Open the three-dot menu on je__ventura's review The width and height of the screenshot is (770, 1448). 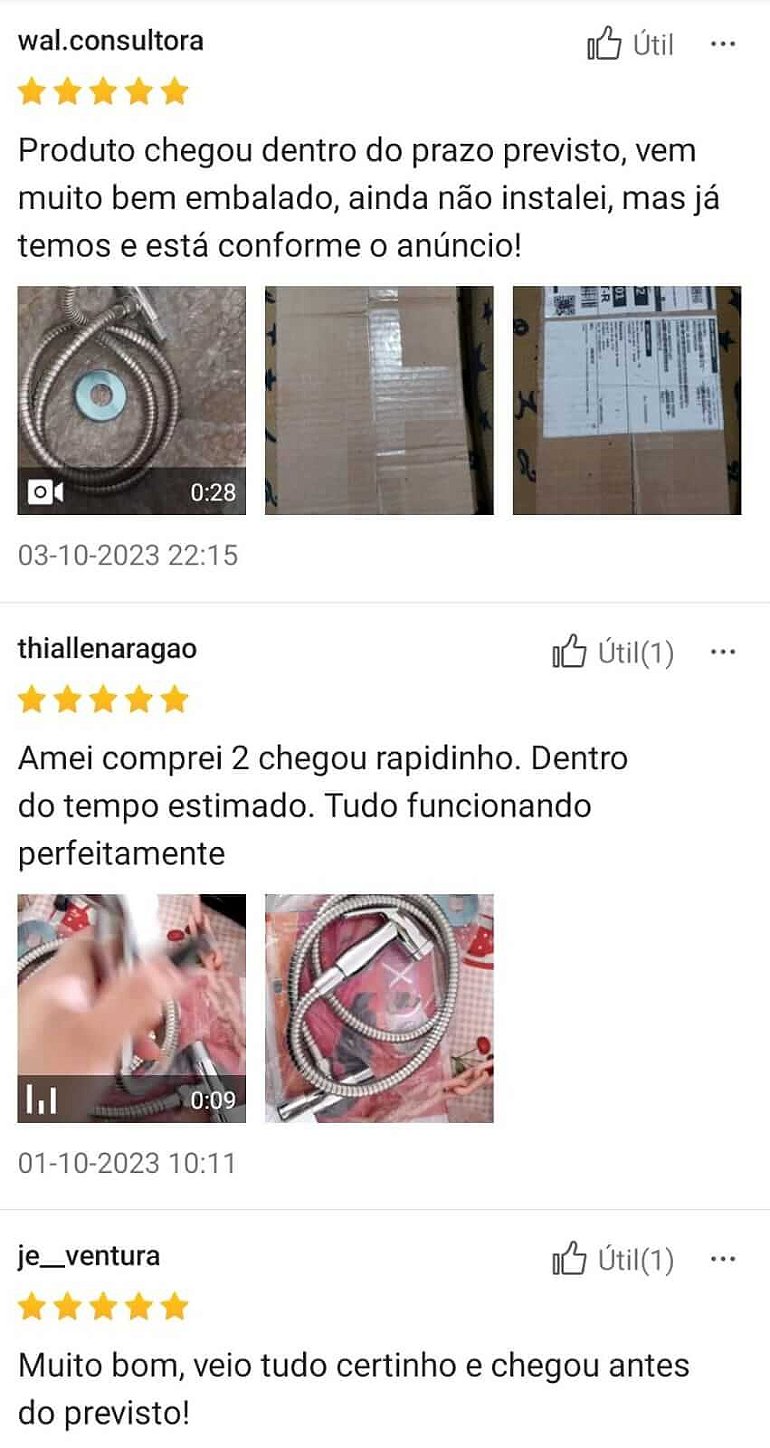pyautogui.click(x=723, y=1259)
